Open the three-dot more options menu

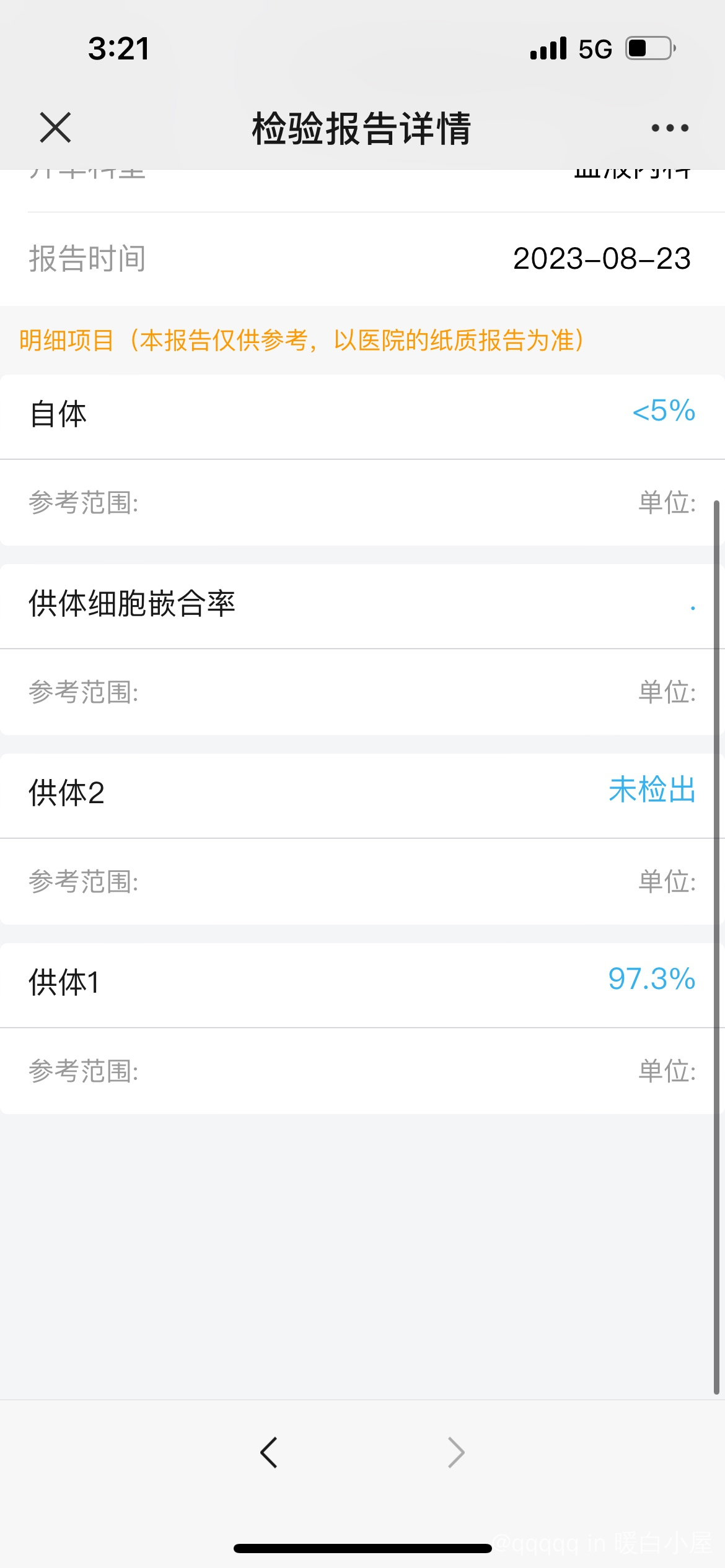point(670,128)
